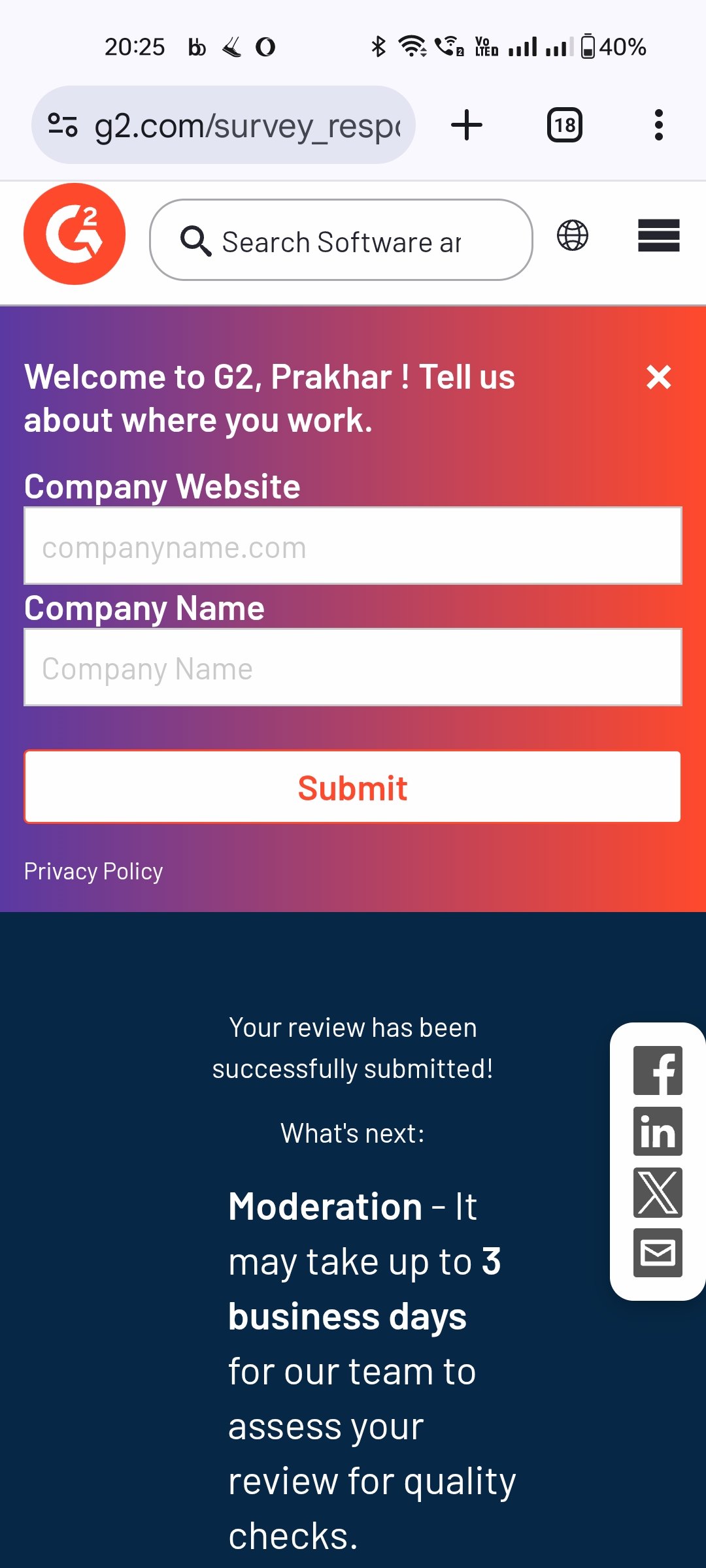Open the hamburger navigation menu
The height and width of the screenshot is (1568, 706).
coord(659,235)
